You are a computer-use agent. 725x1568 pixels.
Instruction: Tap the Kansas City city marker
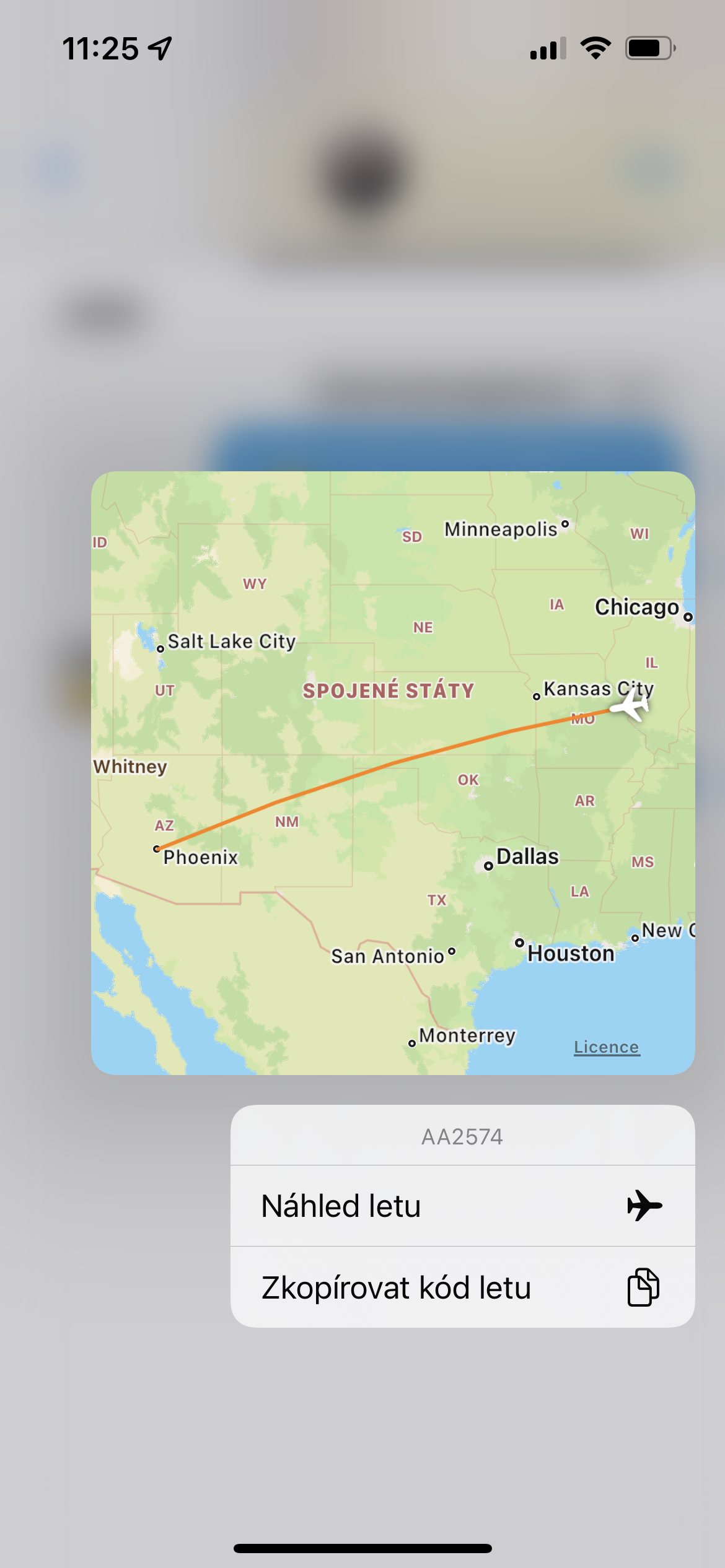[x=536, y=697]
